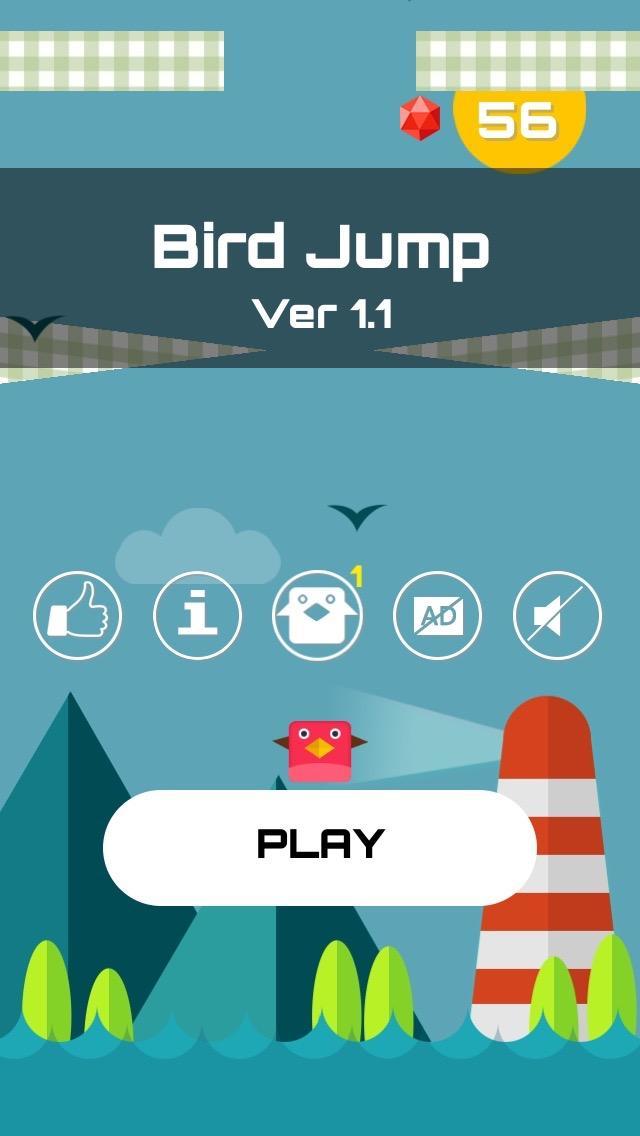Toggle the muted sound icon
This screenshot has height=1136, width=640.
(557, 615)
